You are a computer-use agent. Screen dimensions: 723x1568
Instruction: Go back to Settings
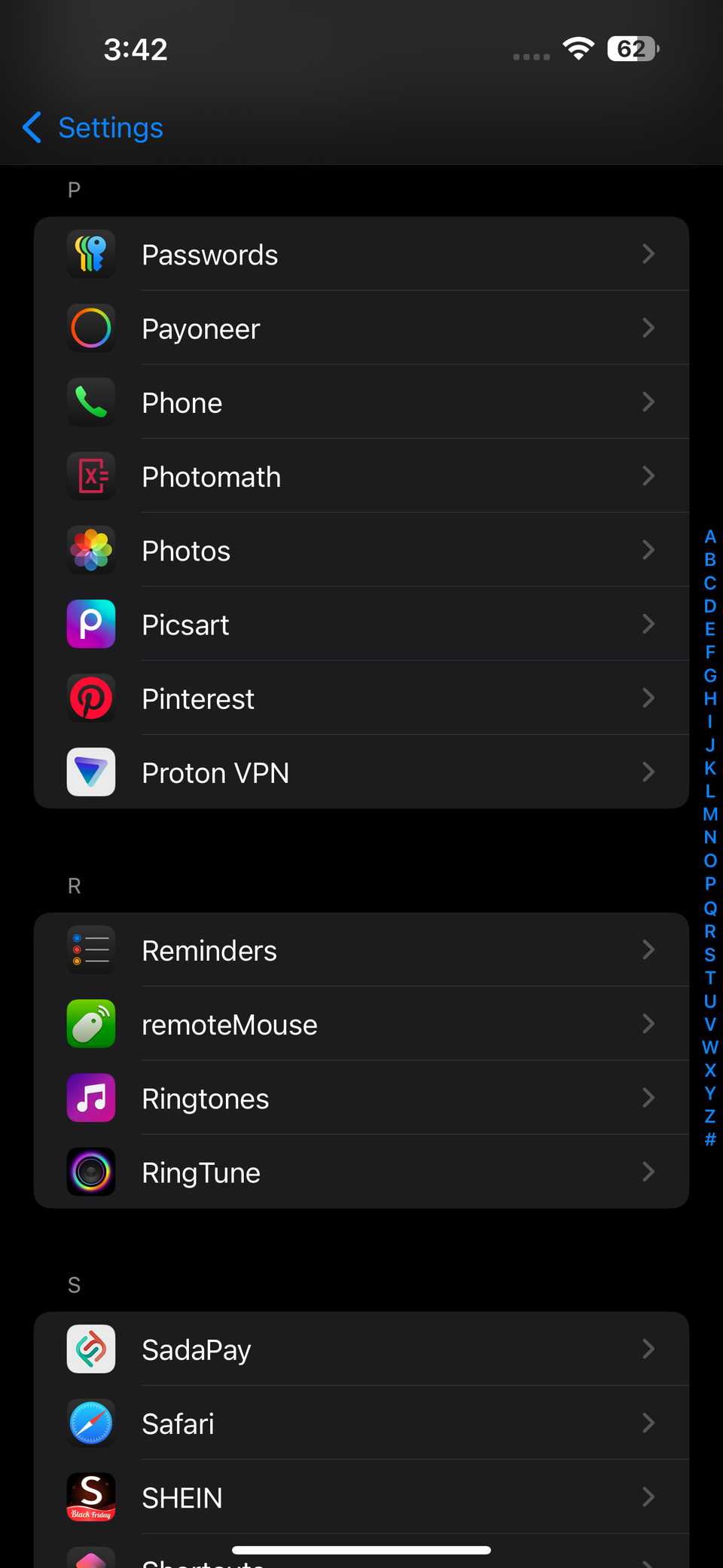point(93,128)
